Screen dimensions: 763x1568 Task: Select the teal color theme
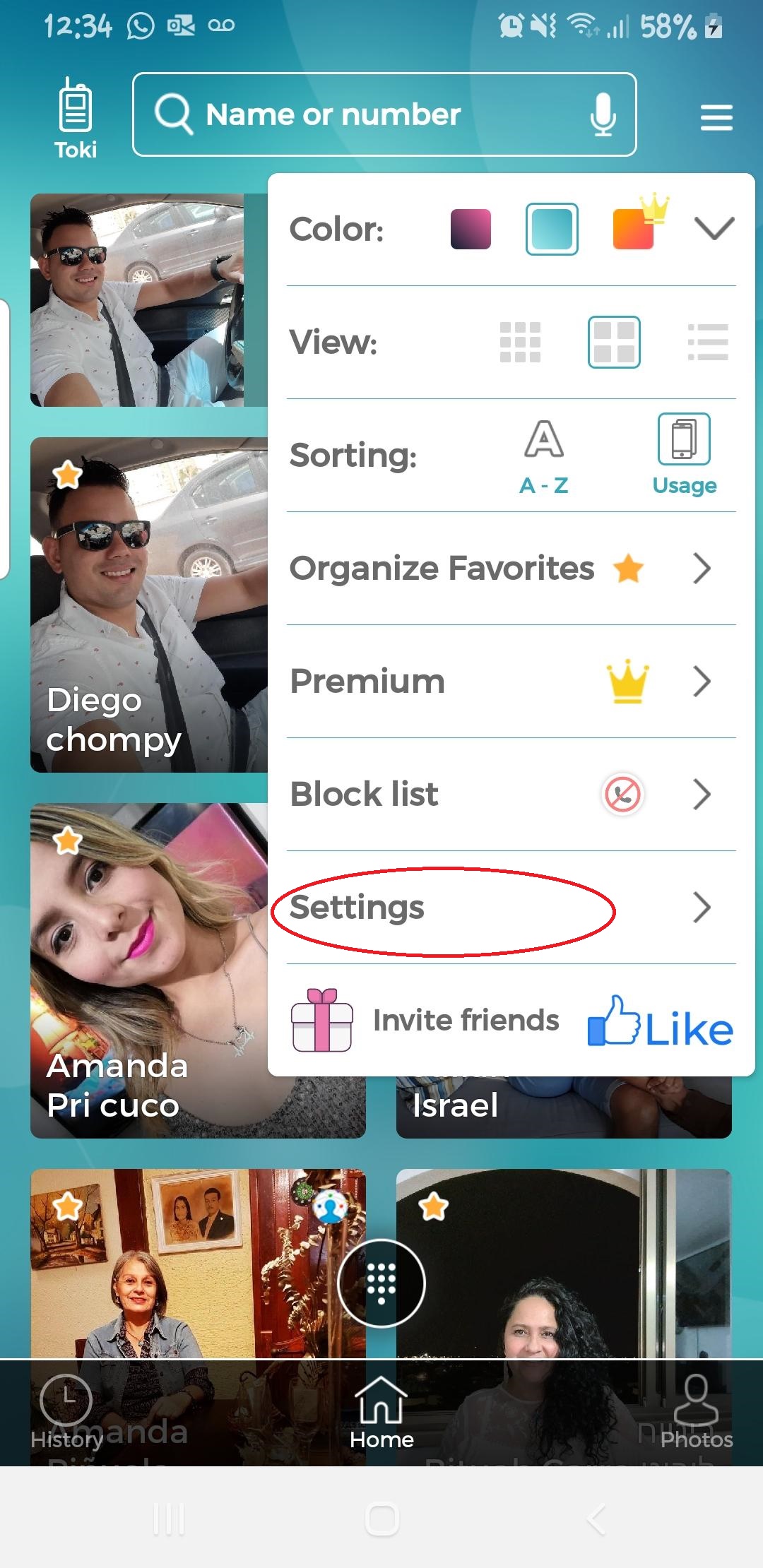[552, 229]
